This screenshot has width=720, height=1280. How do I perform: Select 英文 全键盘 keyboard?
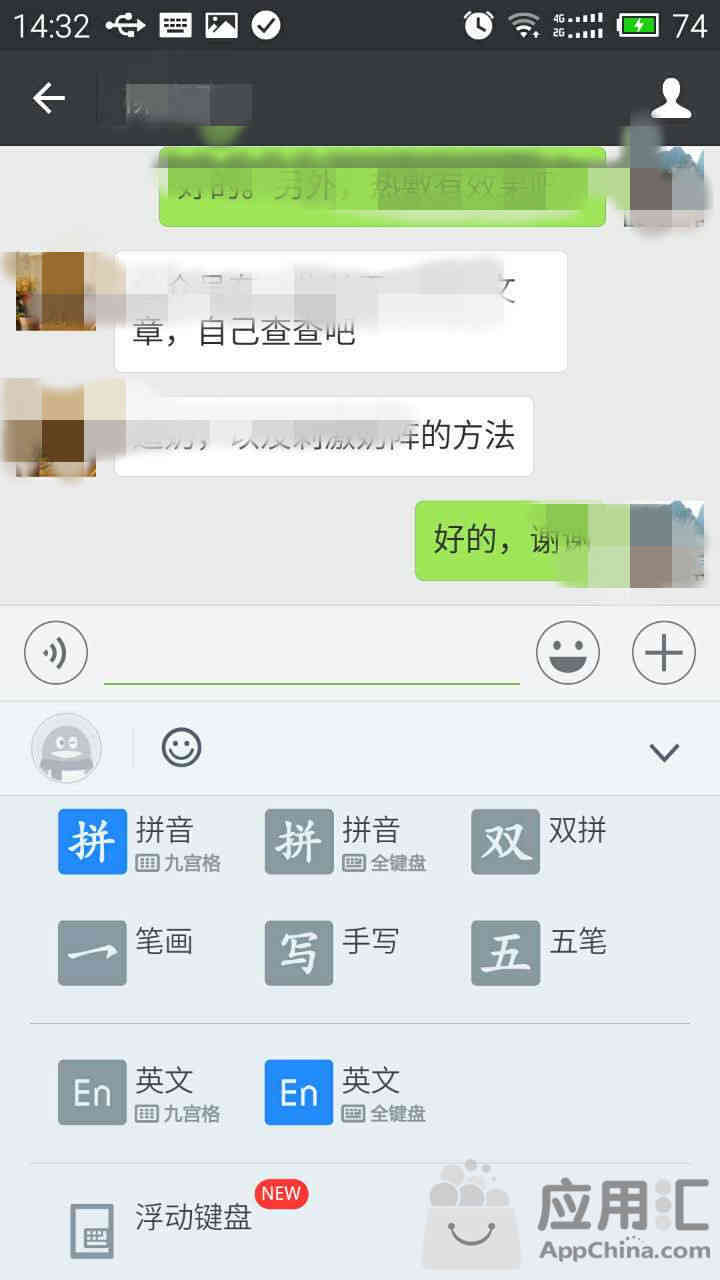(346, 1093)
